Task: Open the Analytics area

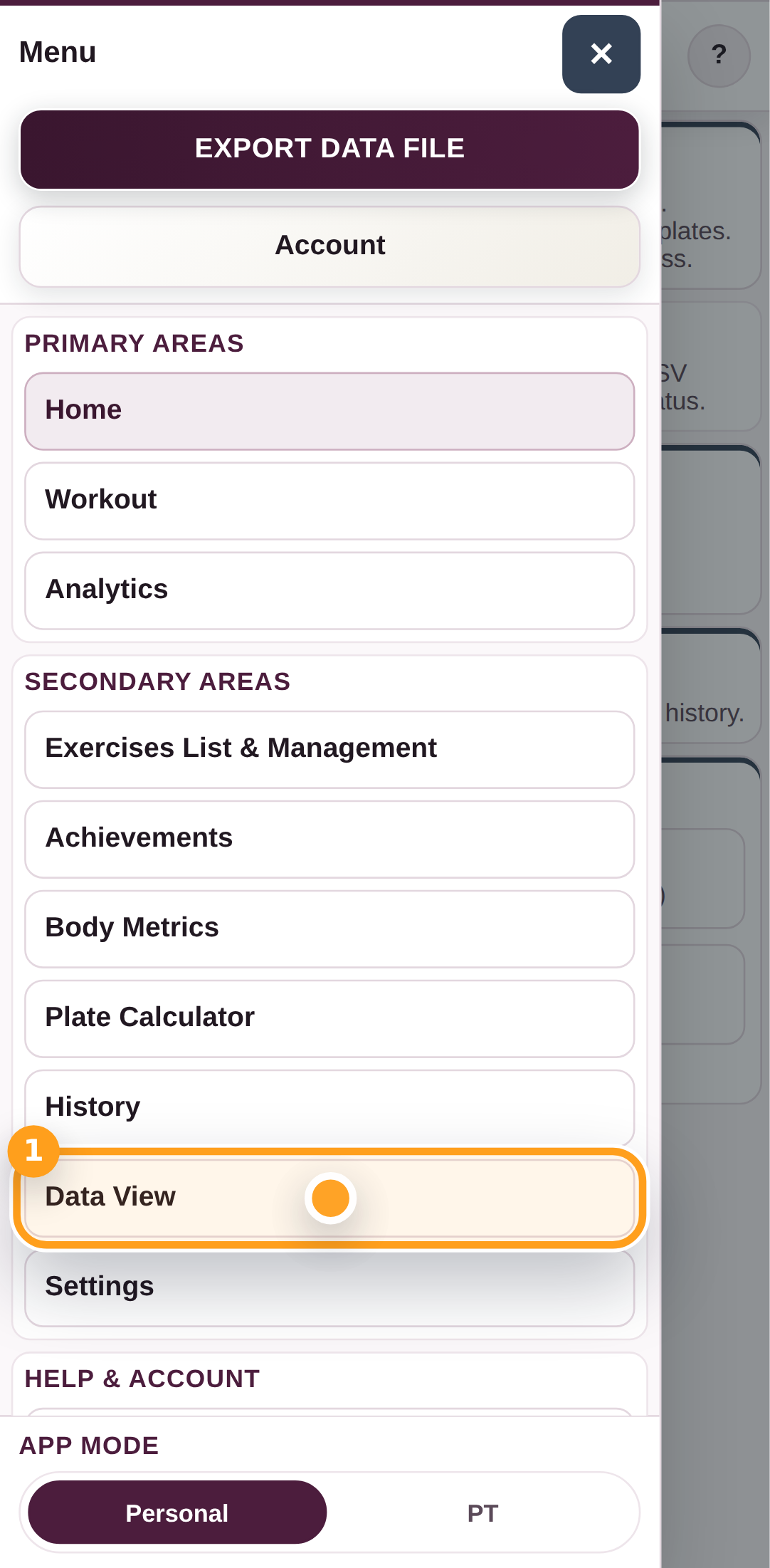Action: click(329, 590)
